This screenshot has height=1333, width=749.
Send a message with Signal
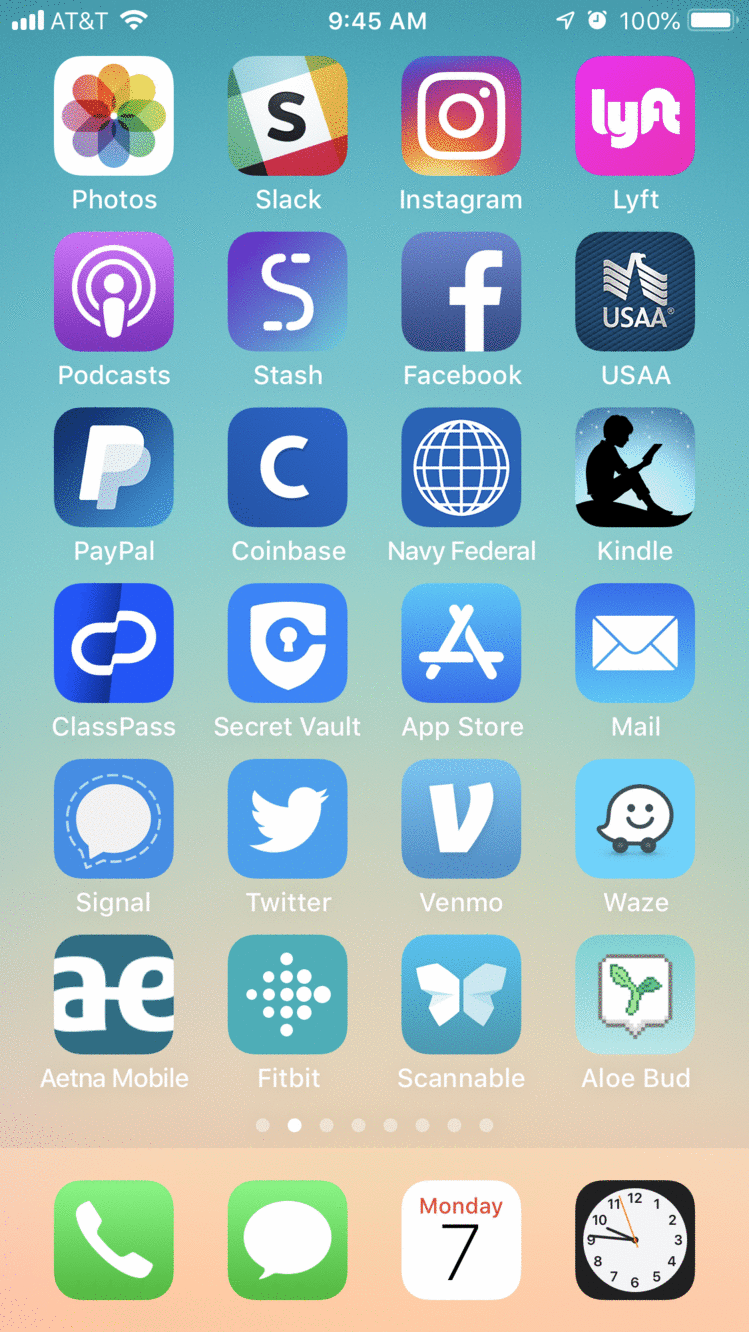point(113,818)
